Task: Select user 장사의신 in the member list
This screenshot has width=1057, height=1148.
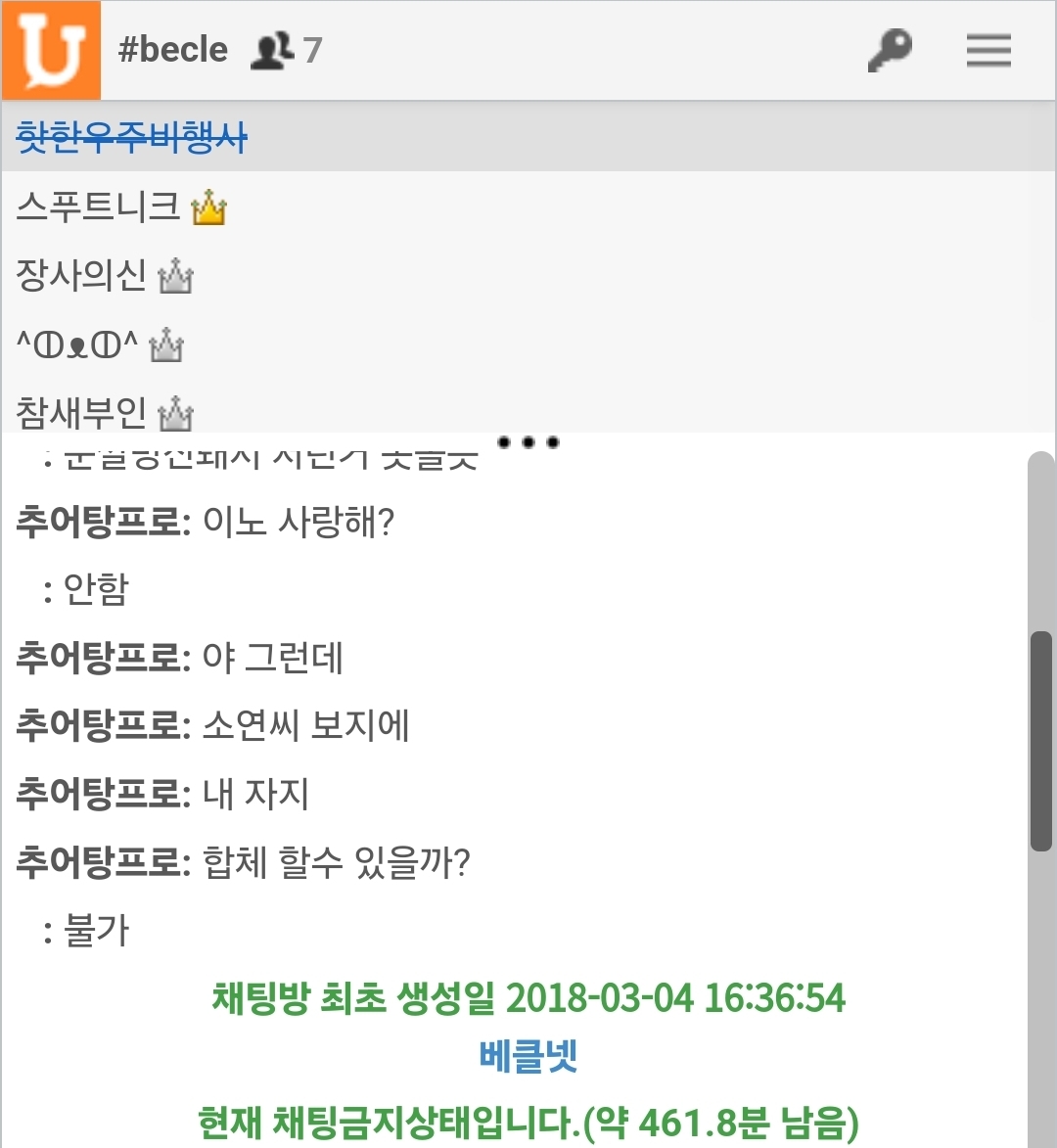Action: pos(82,275)
